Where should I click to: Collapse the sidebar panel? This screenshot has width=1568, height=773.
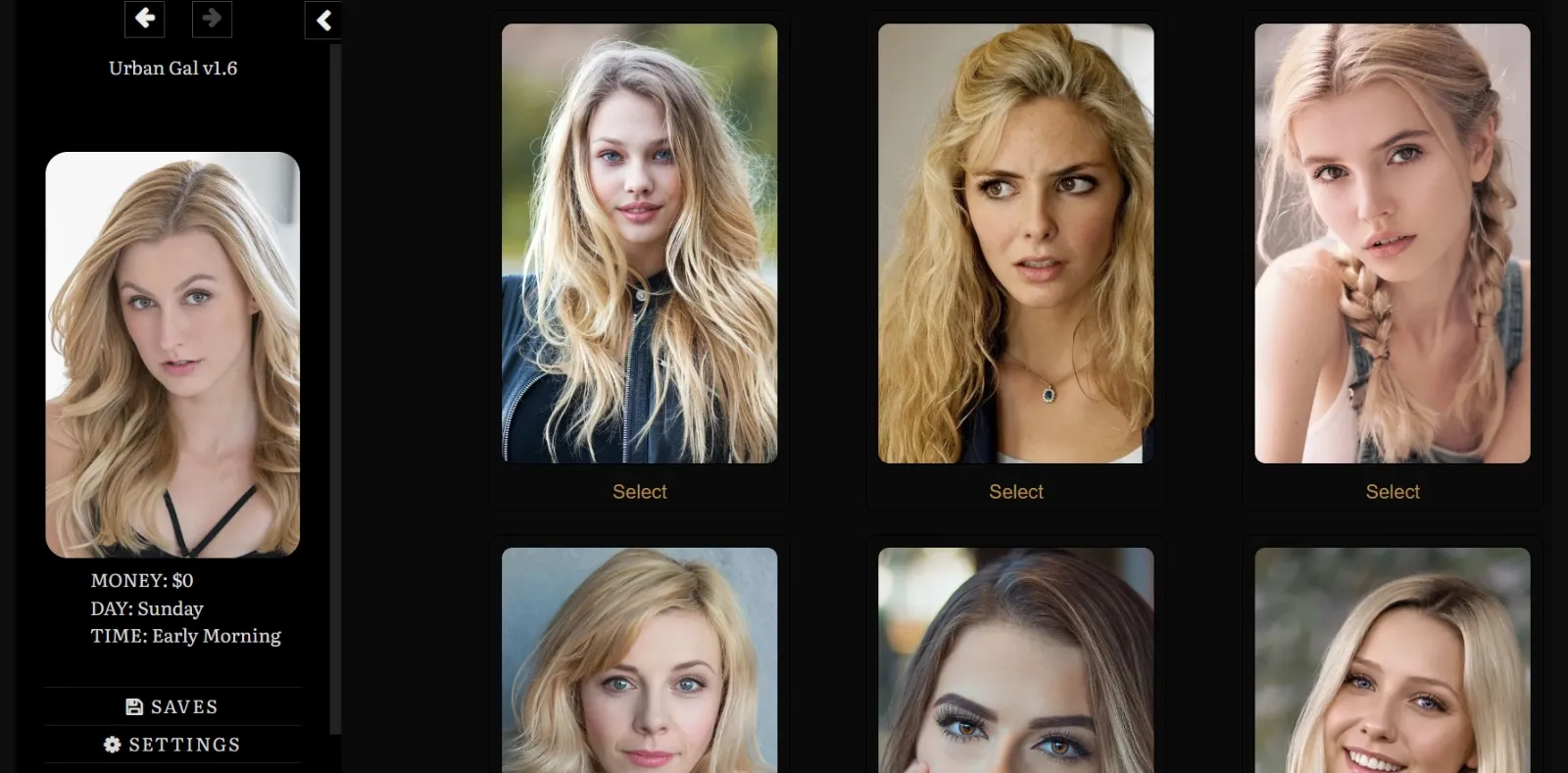[323, 20]
